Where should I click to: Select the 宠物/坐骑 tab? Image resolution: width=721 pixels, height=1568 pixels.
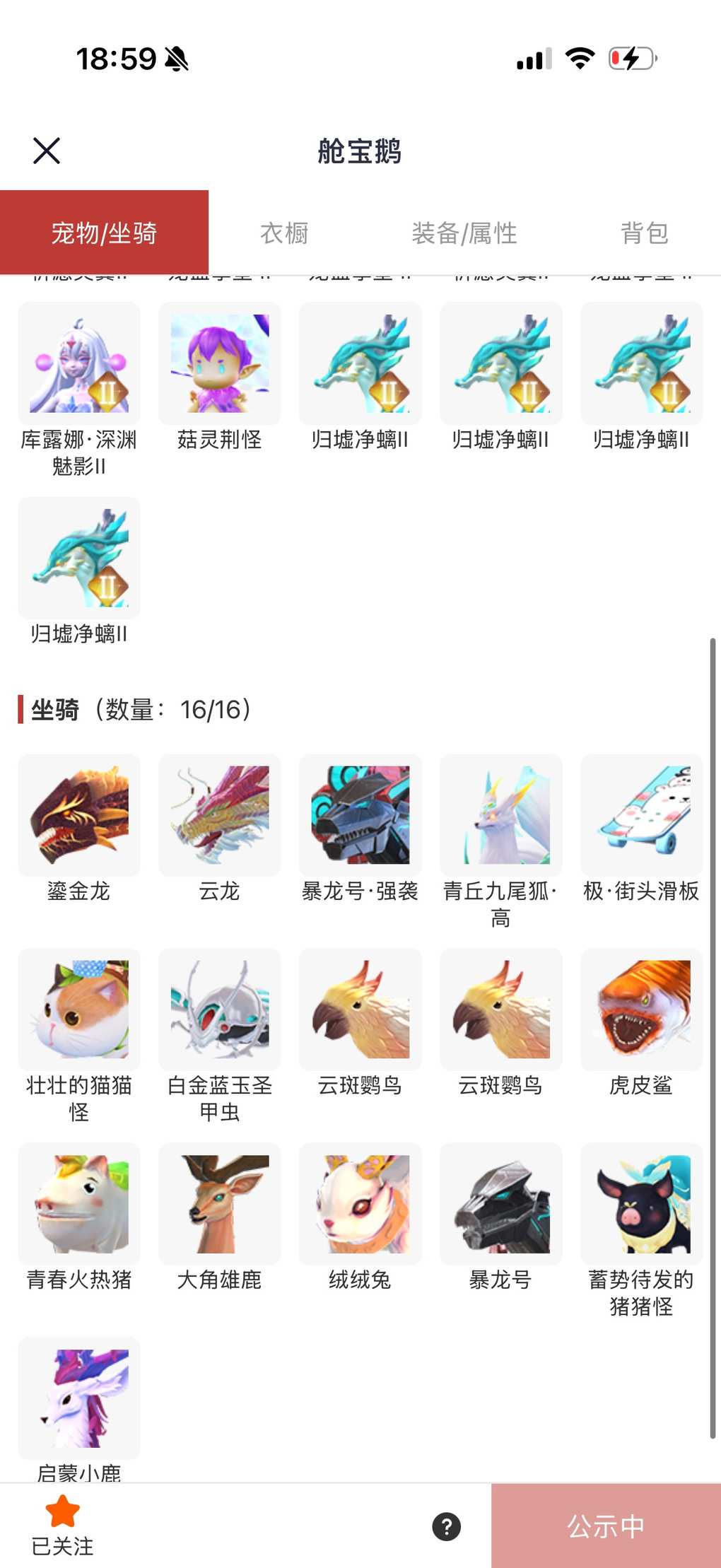[104, 233]
